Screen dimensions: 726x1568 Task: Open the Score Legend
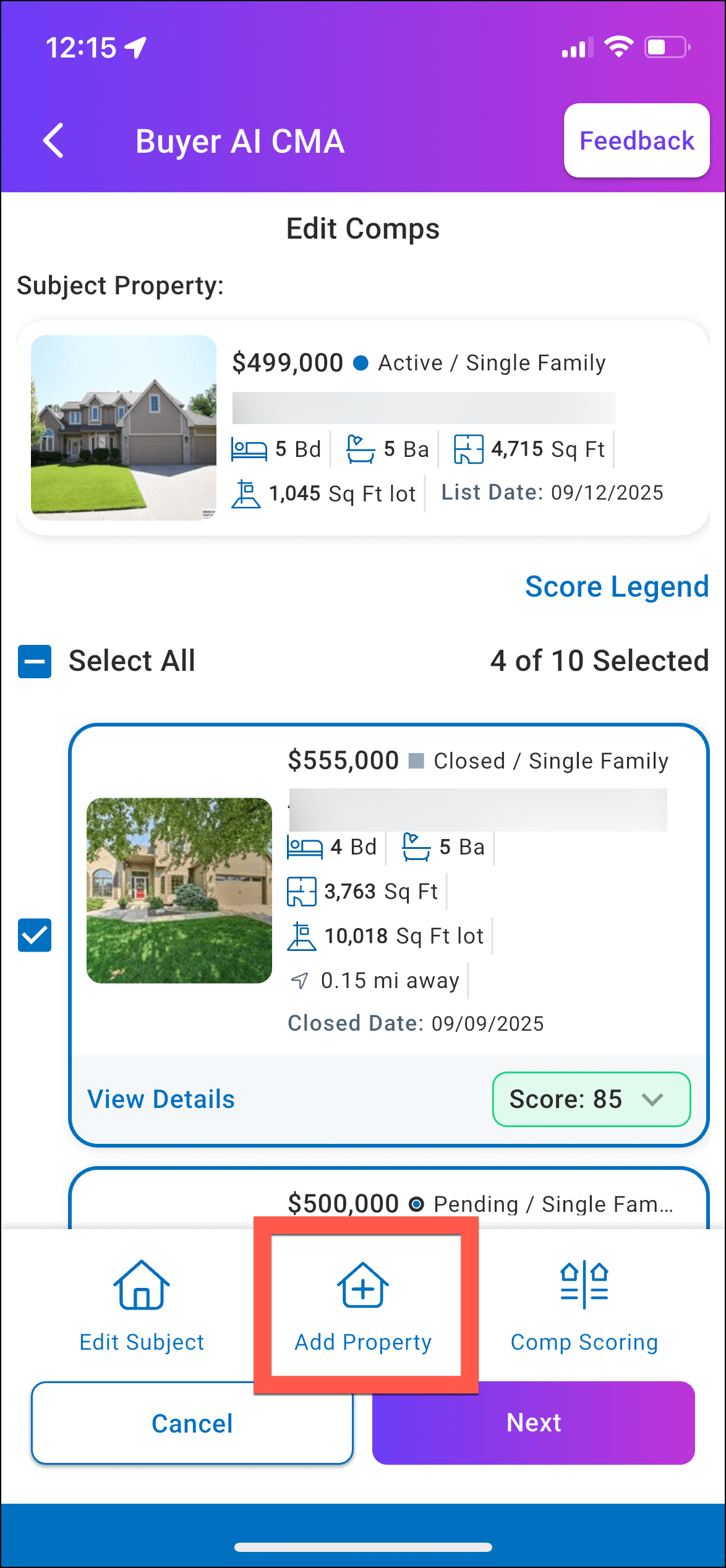point(617,586)
